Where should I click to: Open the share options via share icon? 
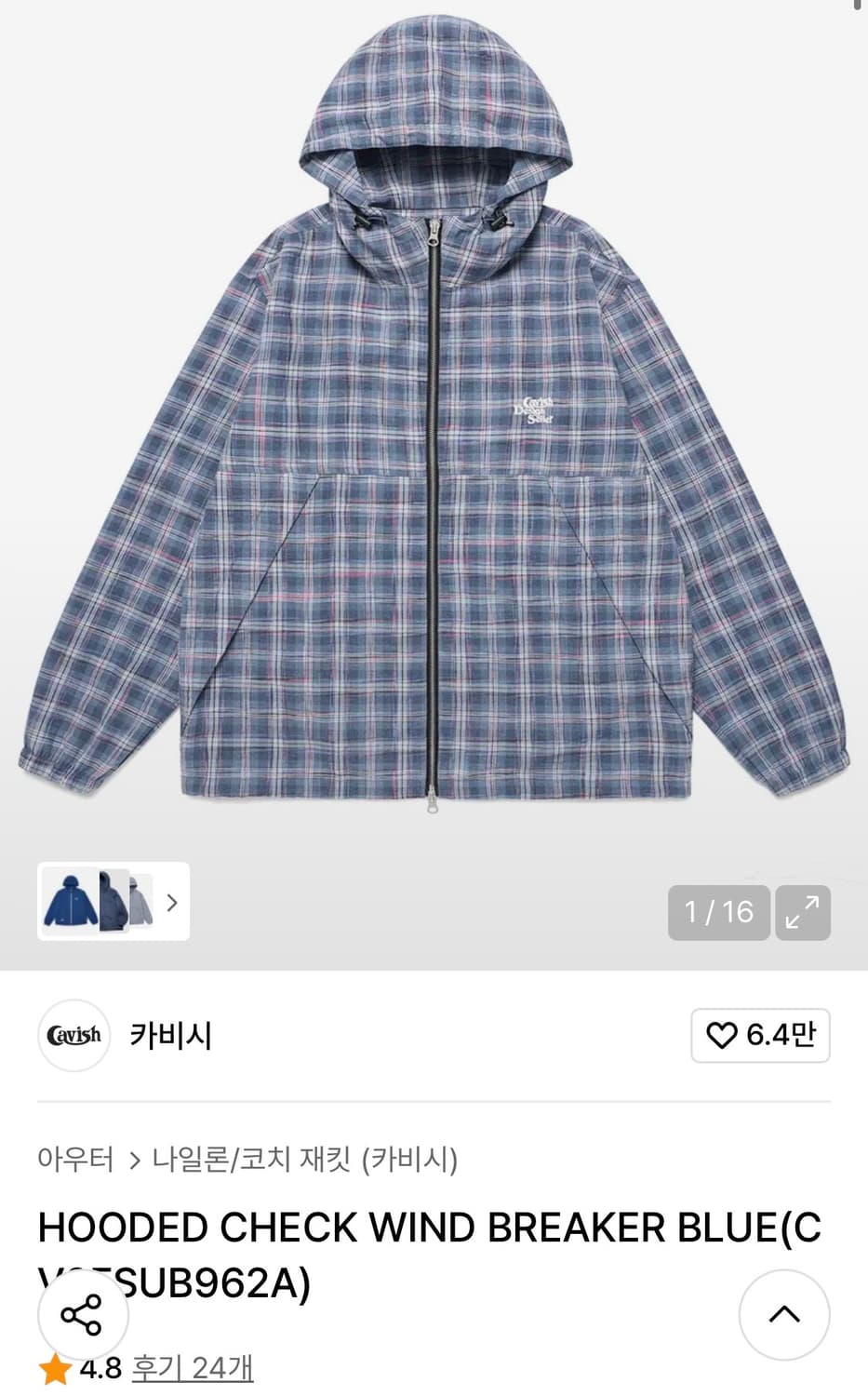[82, 1316]
